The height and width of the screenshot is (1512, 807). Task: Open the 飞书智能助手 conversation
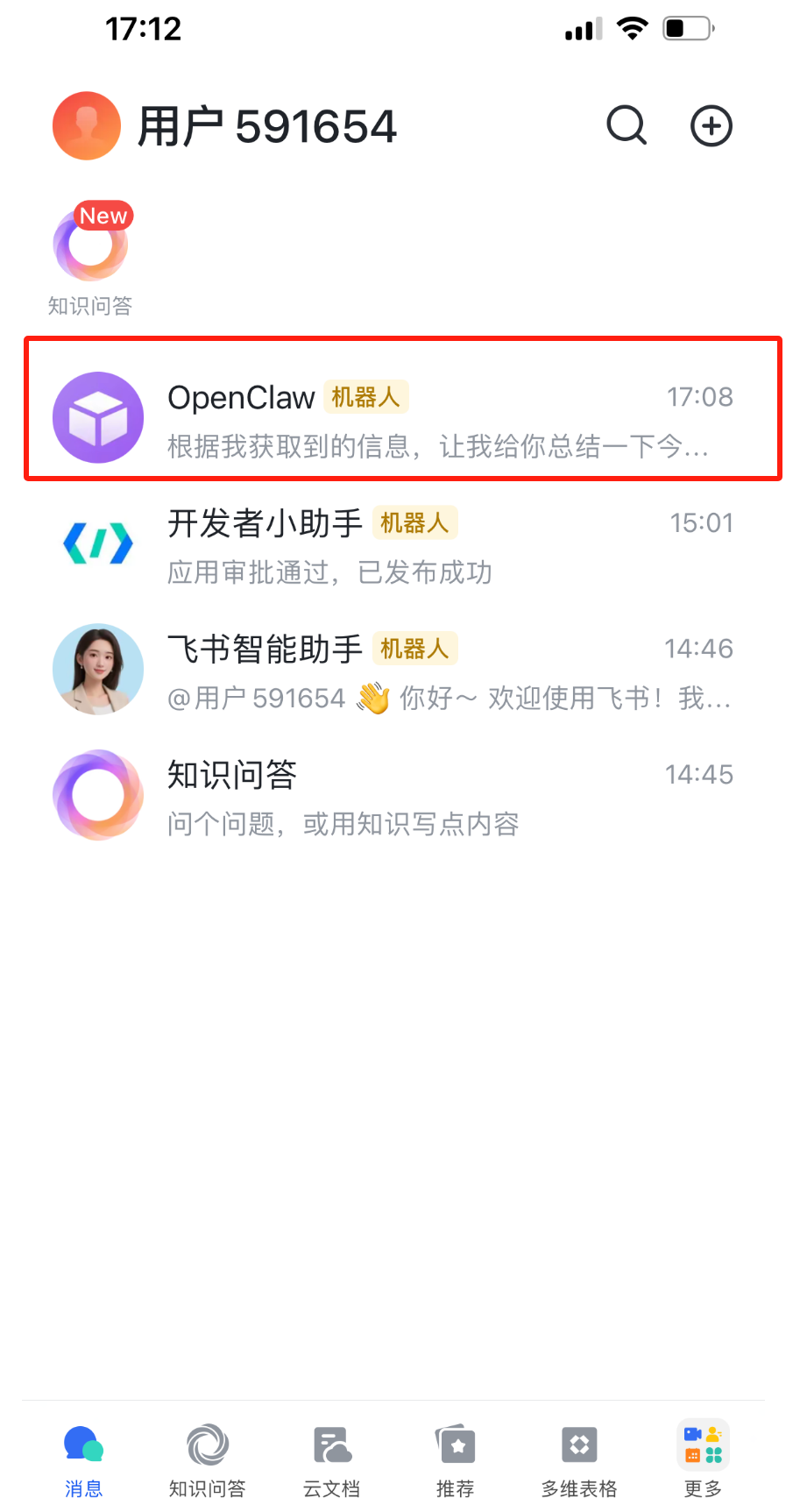pos(403,671)
